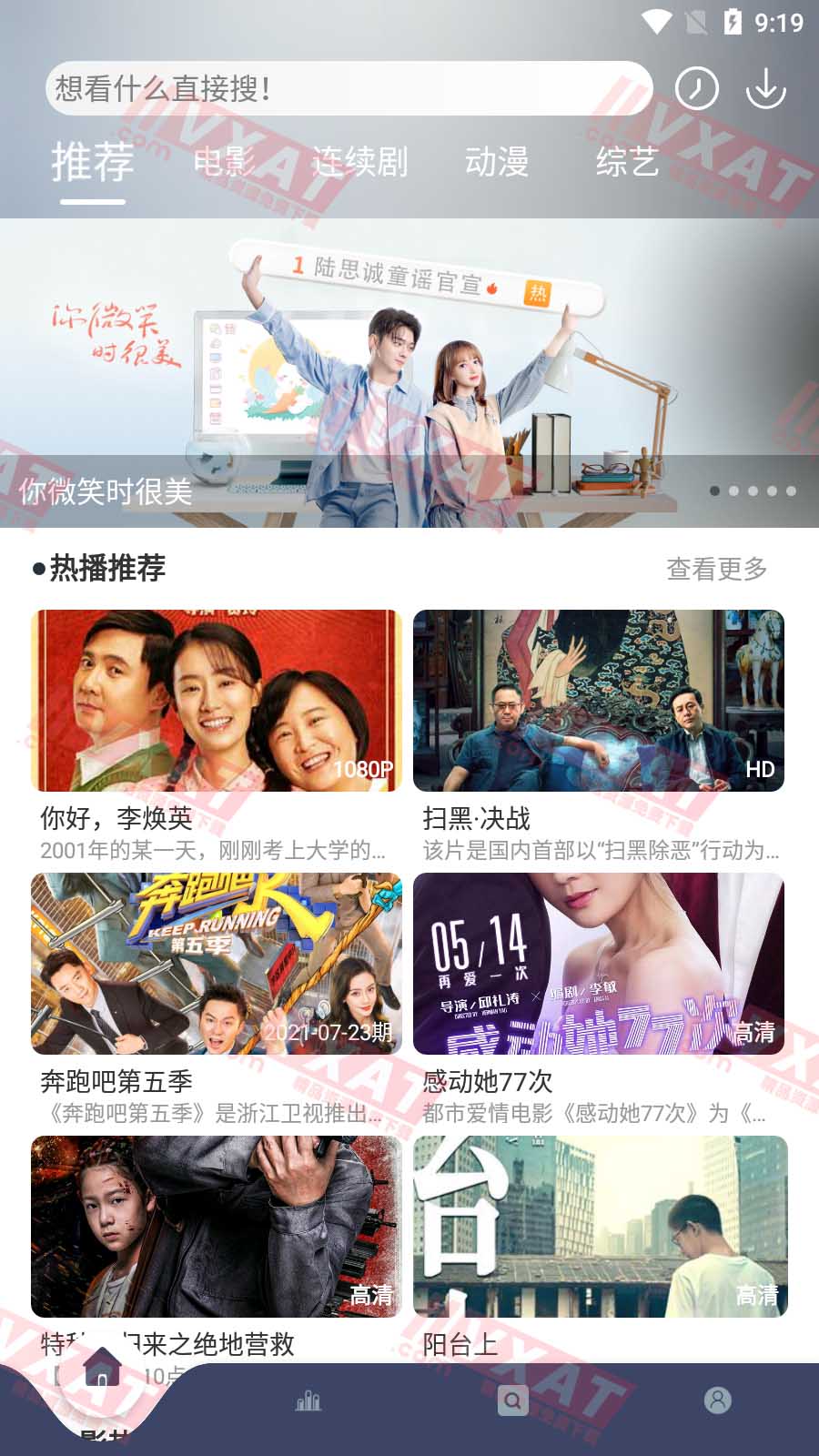Viewport: 819px width, 1456px height.
Task: Switch to the 综艺 tab
Action: (627, 162)
